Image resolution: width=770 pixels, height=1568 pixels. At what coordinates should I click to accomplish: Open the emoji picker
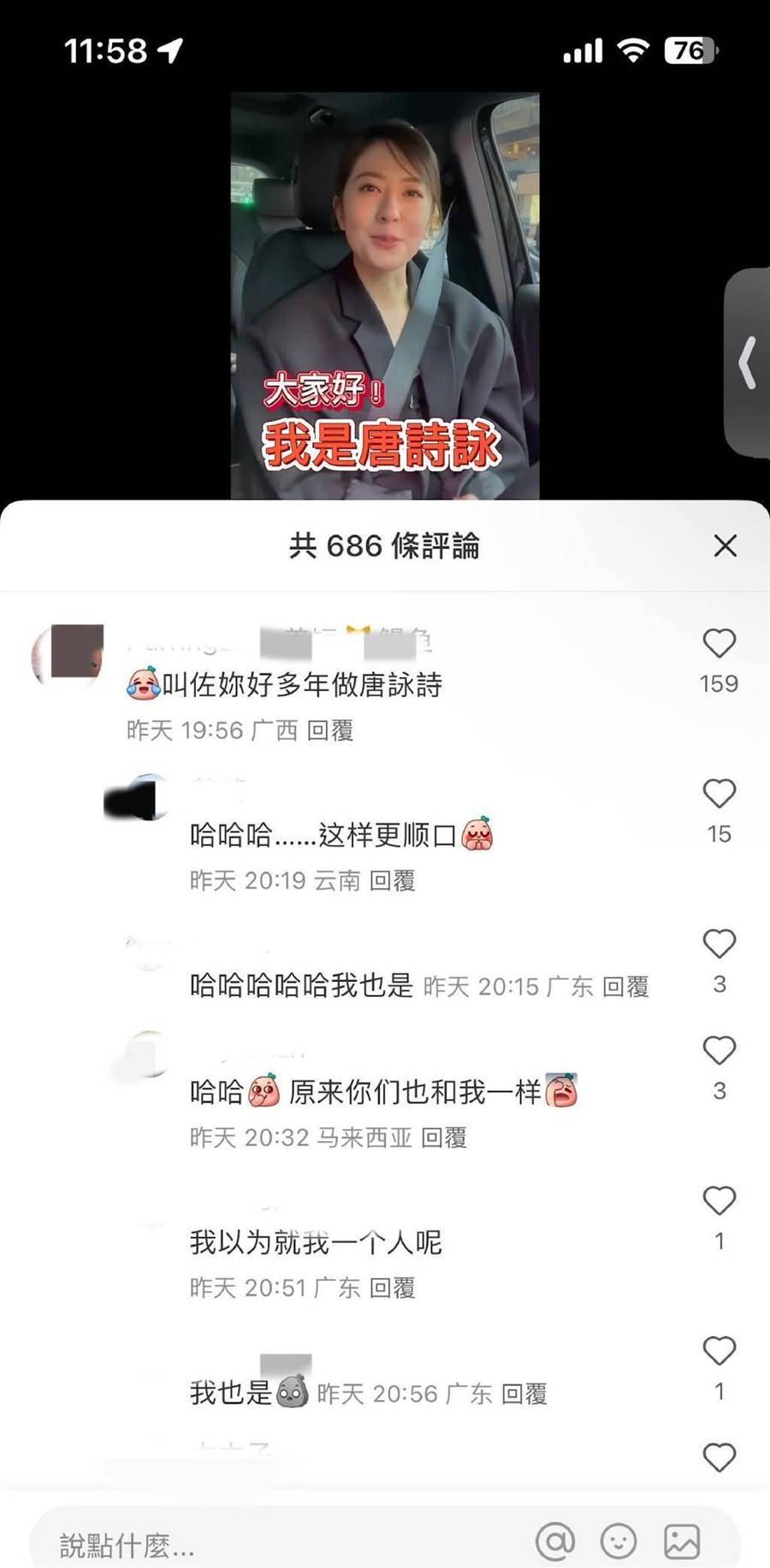(x=619, y=1541)
